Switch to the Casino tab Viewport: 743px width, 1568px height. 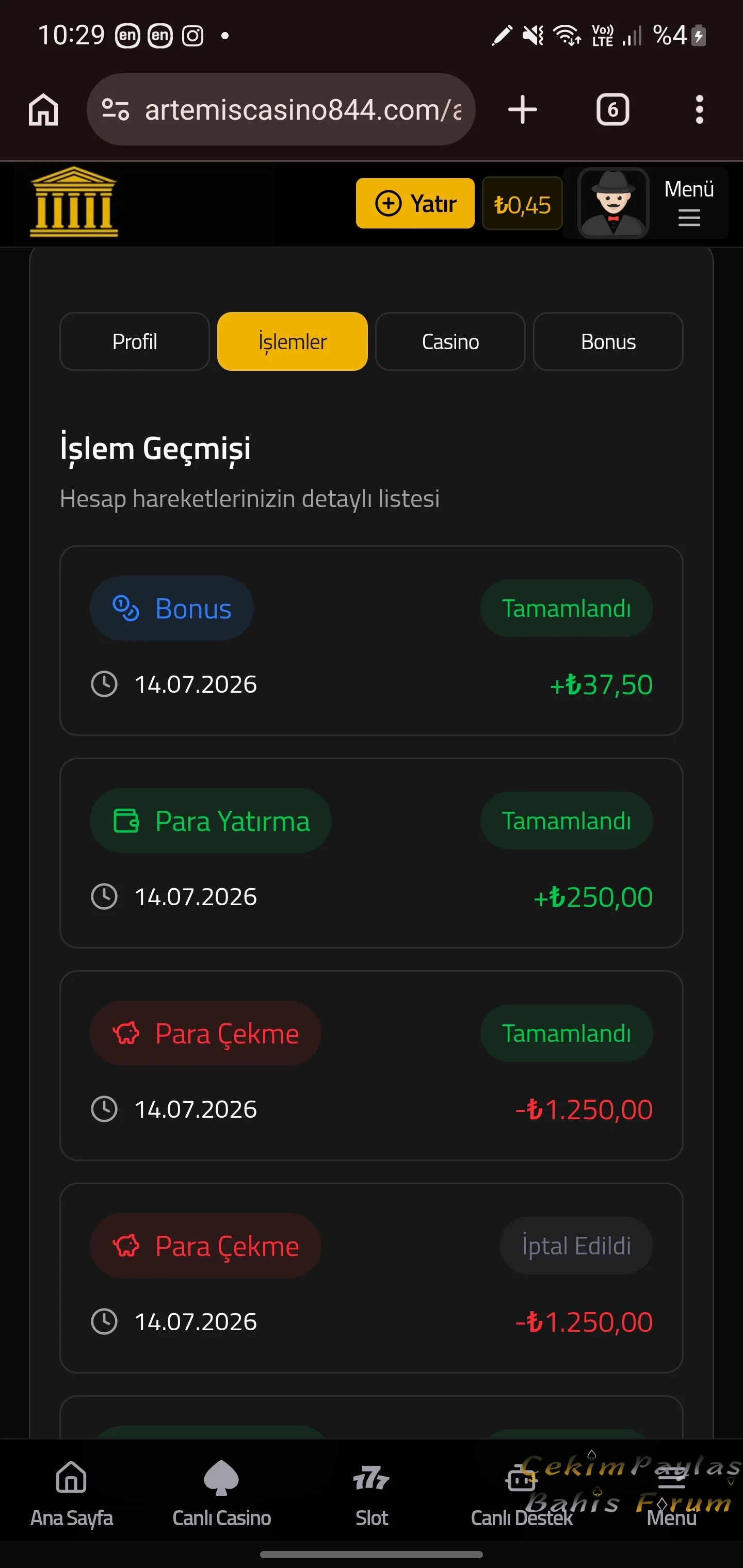tap(450, 341)
